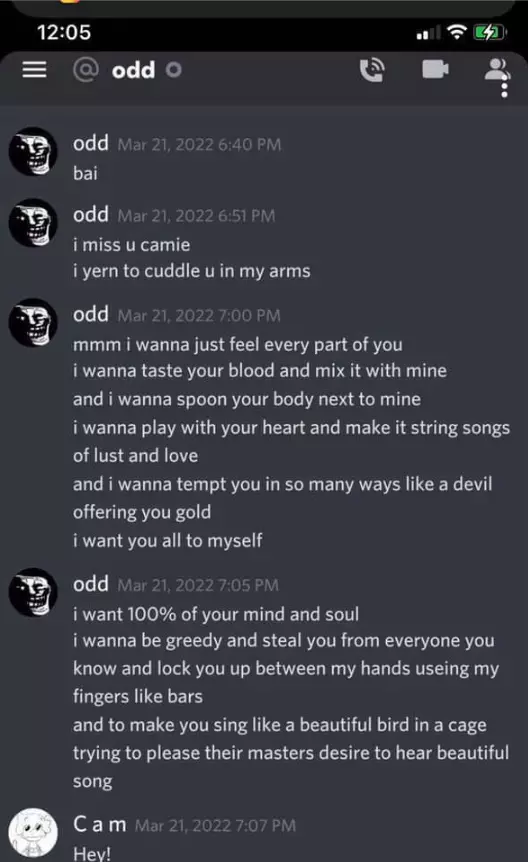Start a voice call with odd
This screenshot has width=528, height=862.
pos(372,70)
